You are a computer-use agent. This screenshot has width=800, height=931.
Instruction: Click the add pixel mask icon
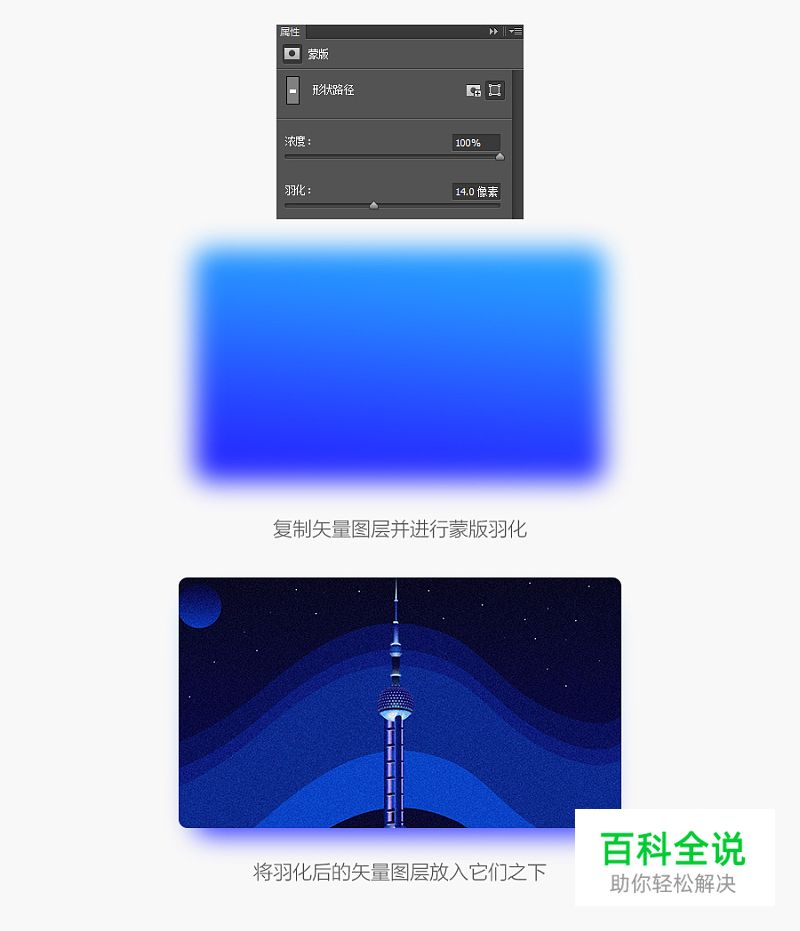click(x=473, y=91)
